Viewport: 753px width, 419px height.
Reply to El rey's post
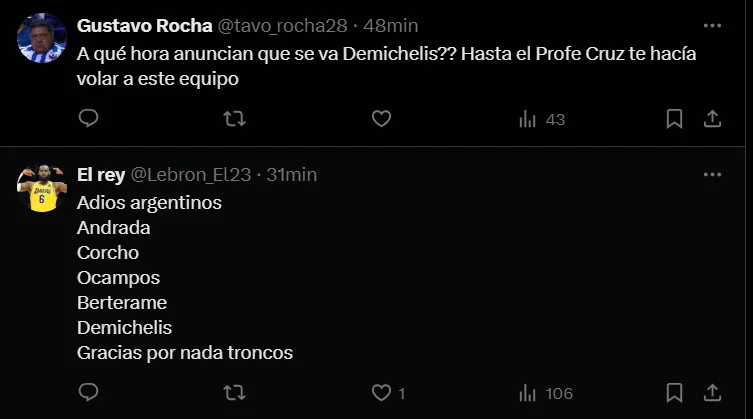pyautogui.click(x=88, y=392)
